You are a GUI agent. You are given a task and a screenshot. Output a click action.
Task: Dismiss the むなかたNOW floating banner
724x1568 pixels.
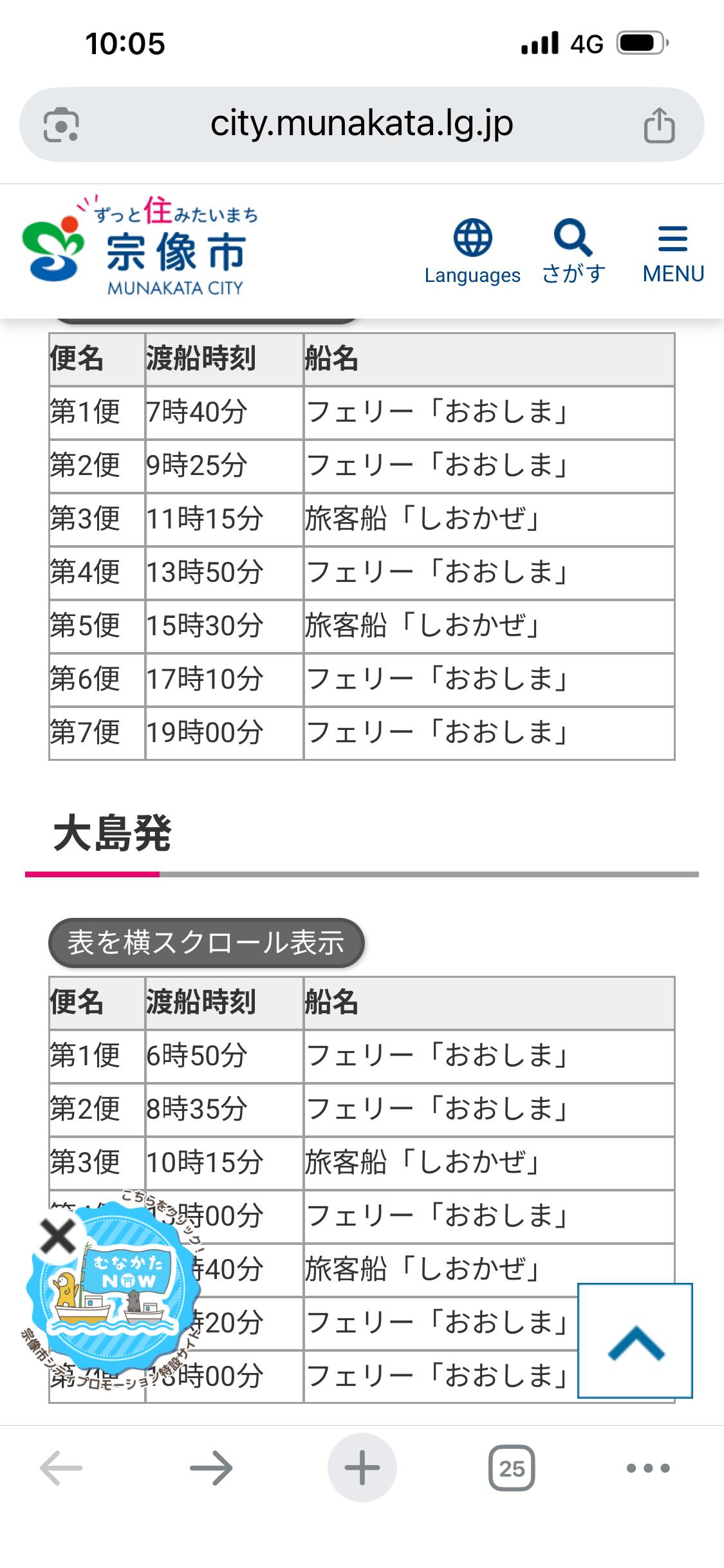click(57, 1237)
